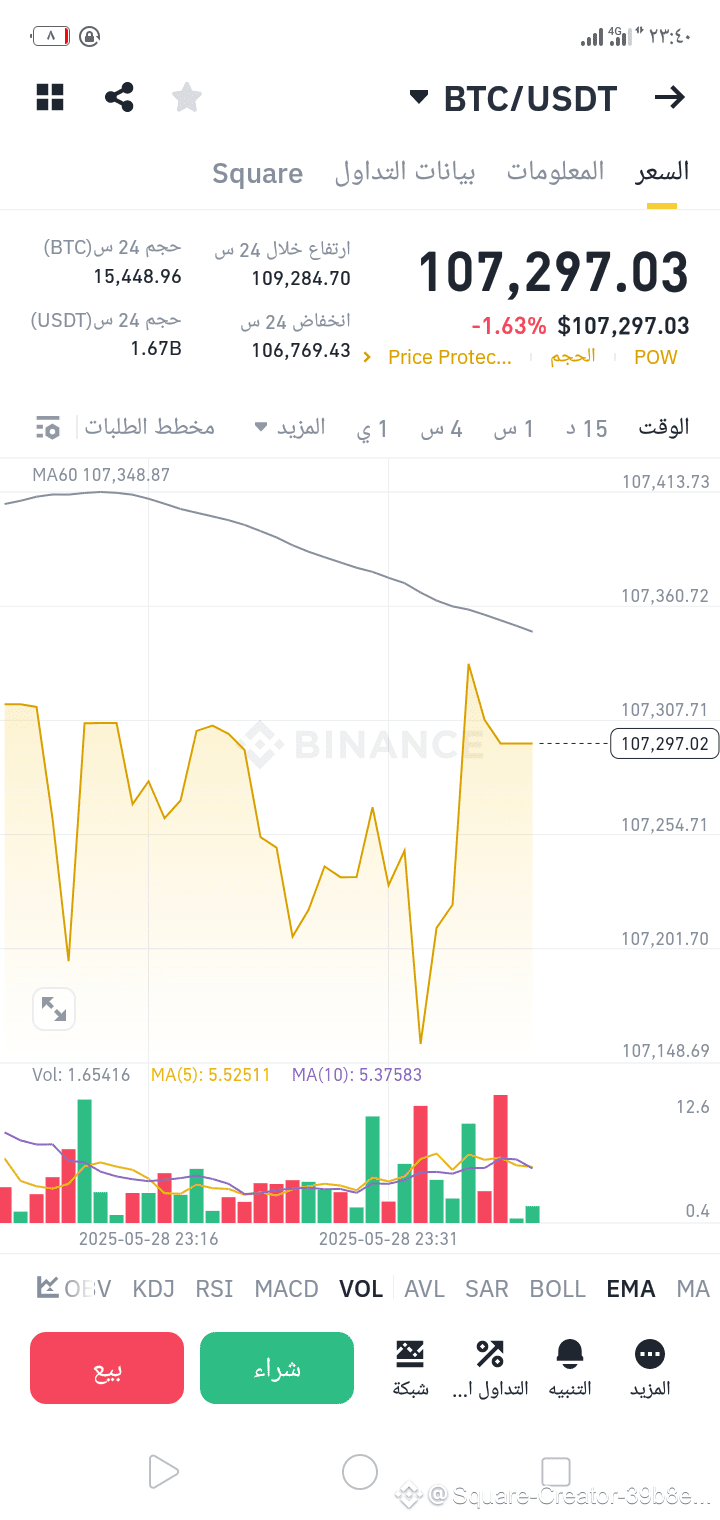This screenshot has width=720, height=1520.
Task: Add BTC/USDT to favorites with star
Action: (x=187, y=97)
